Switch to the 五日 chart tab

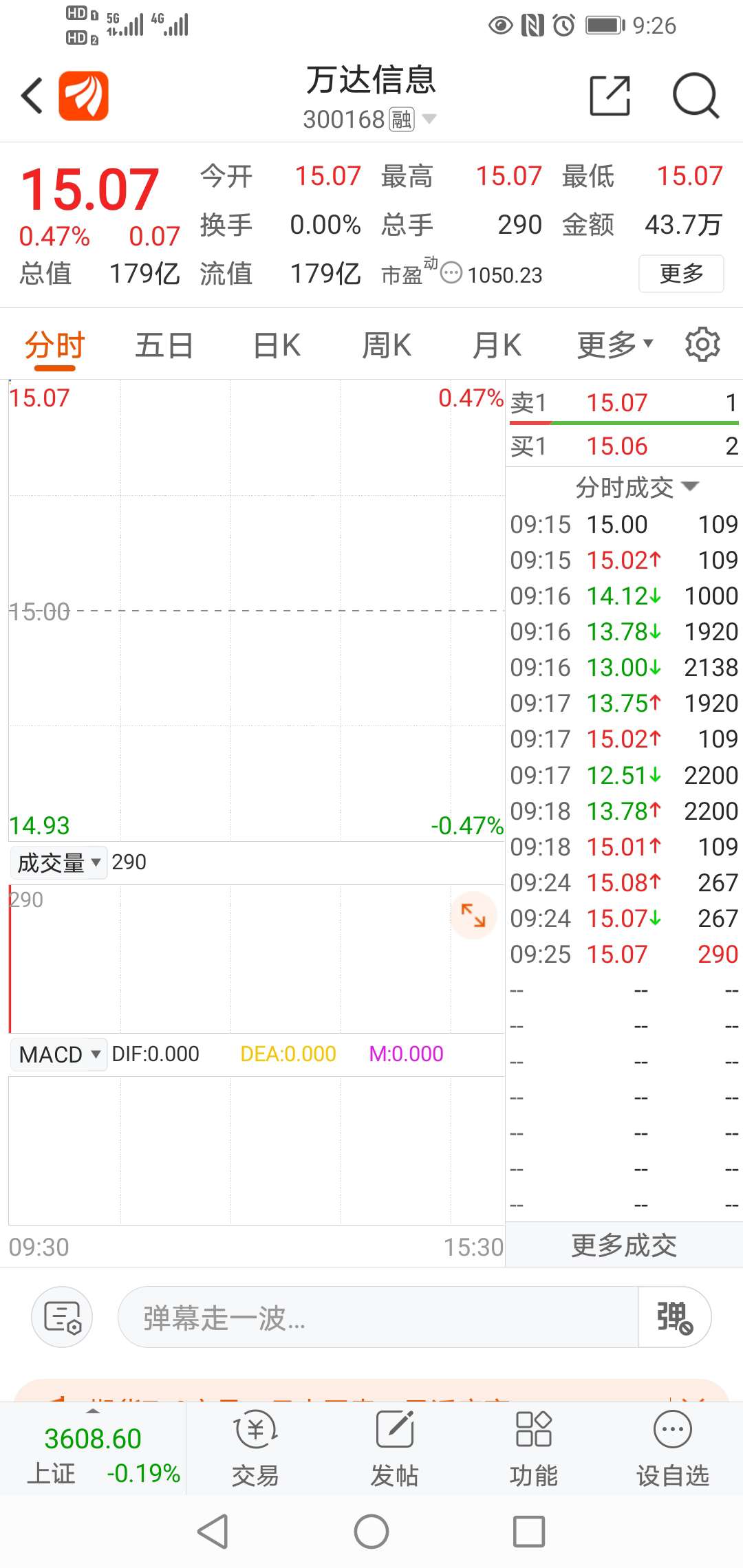(x=164, y=345)
